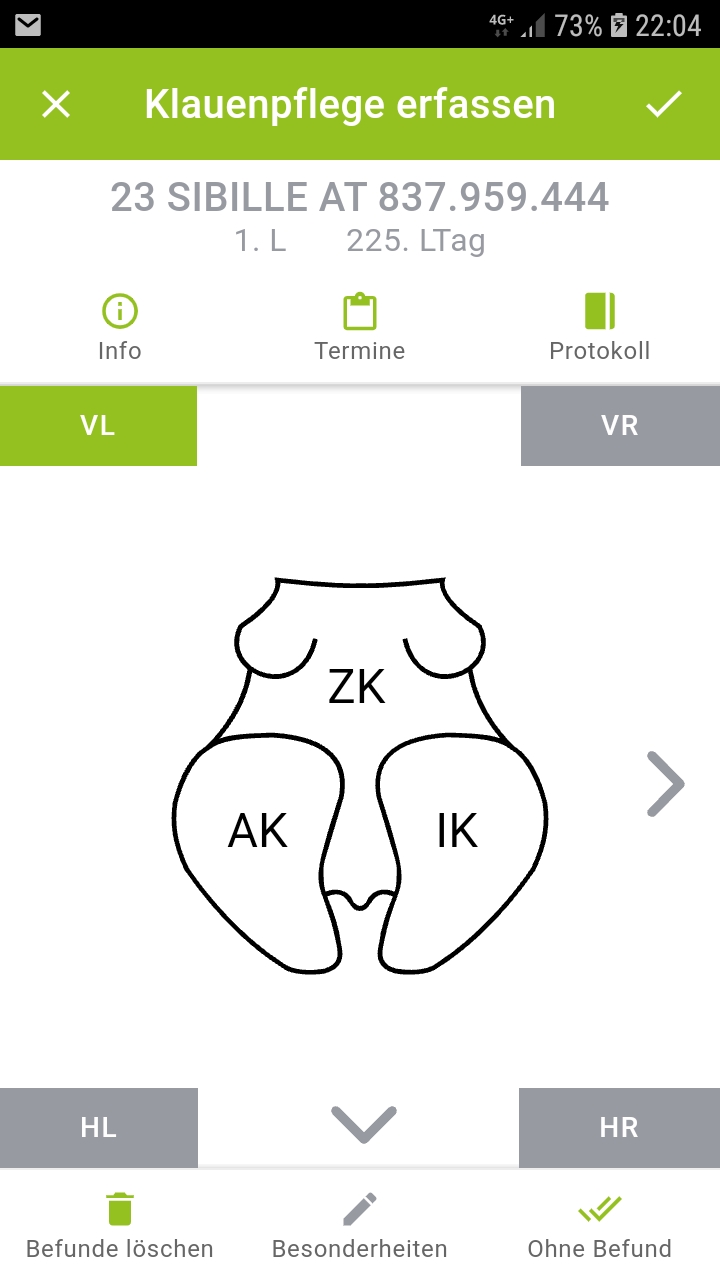This screenshot has height=1280, width=720.
Task: Select the AK zone on claw diagram
Action: (x=258, y=830)
